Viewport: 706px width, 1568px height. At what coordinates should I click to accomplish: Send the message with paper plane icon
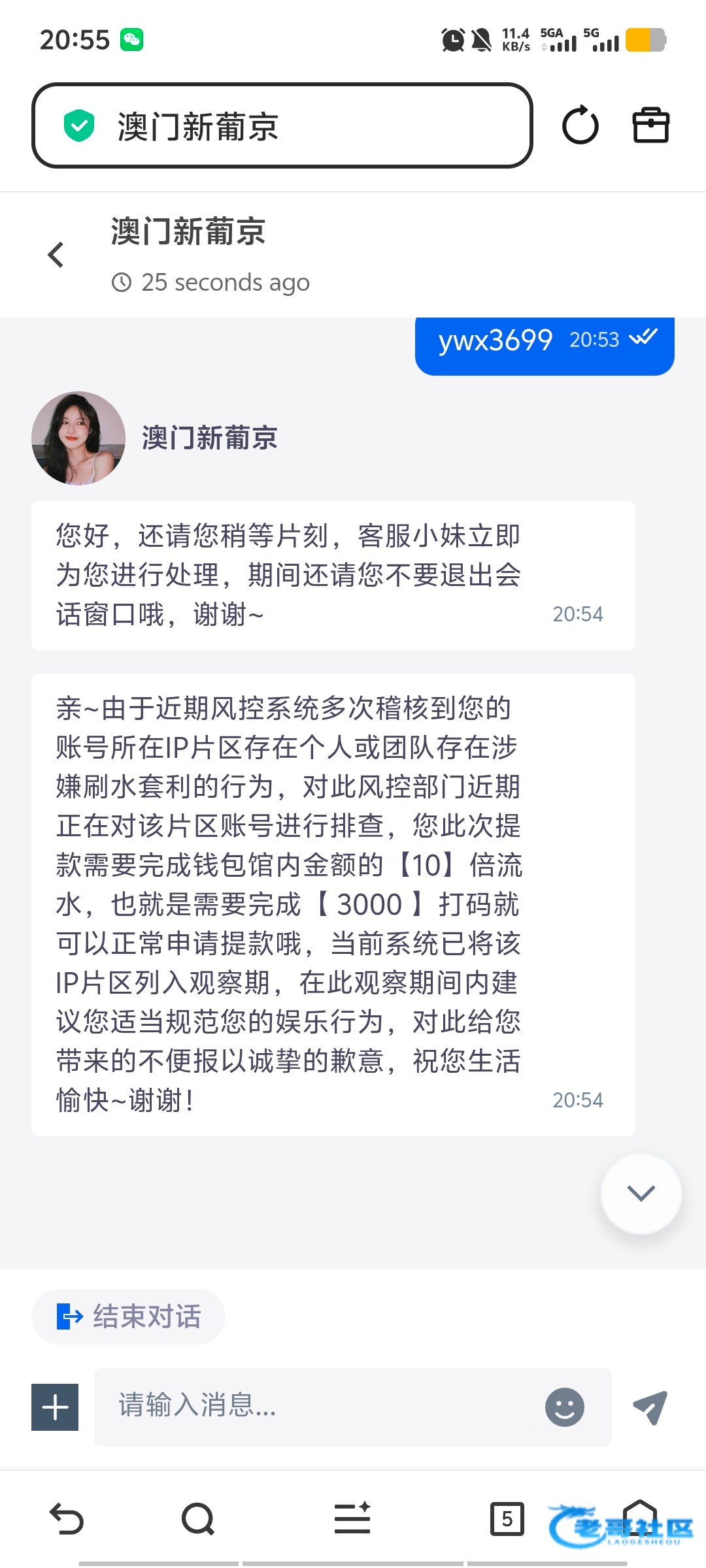tap(650, 1407)
